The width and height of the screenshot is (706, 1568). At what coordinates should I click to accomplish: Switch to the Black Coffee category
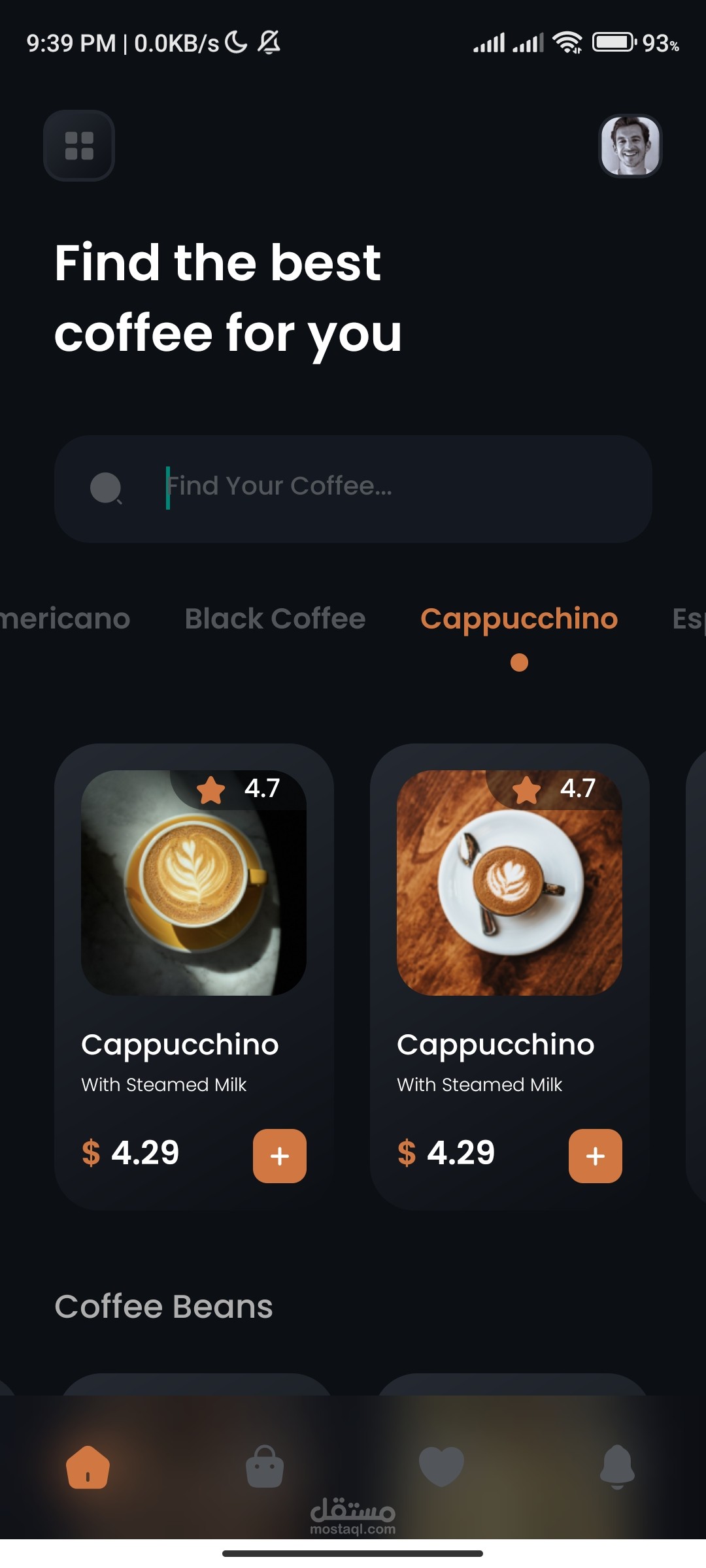click(275, 618)
